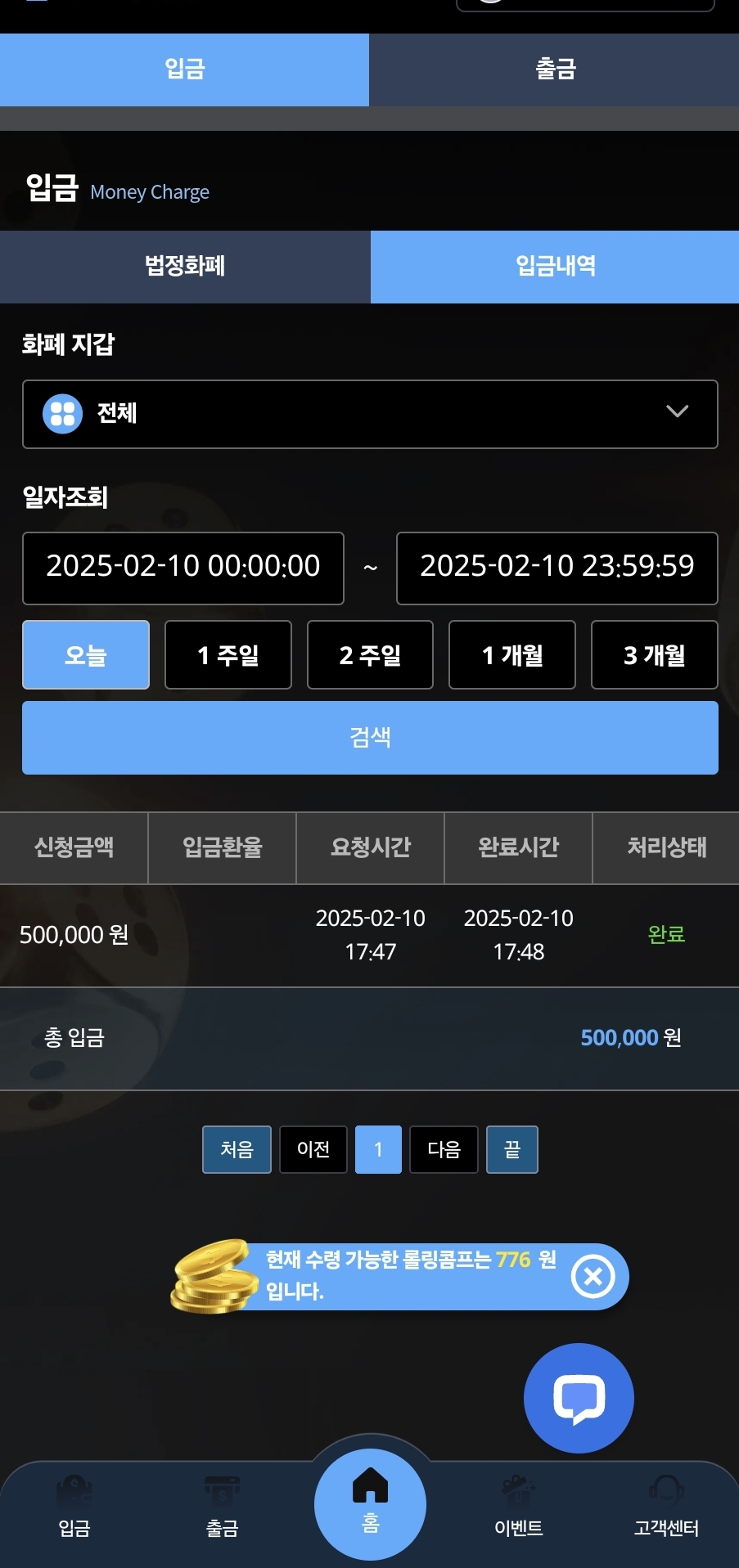Screen dimensions: 739x1568
Task: Open the 법정화폐 sub-tab
Action: click(185, 267)
